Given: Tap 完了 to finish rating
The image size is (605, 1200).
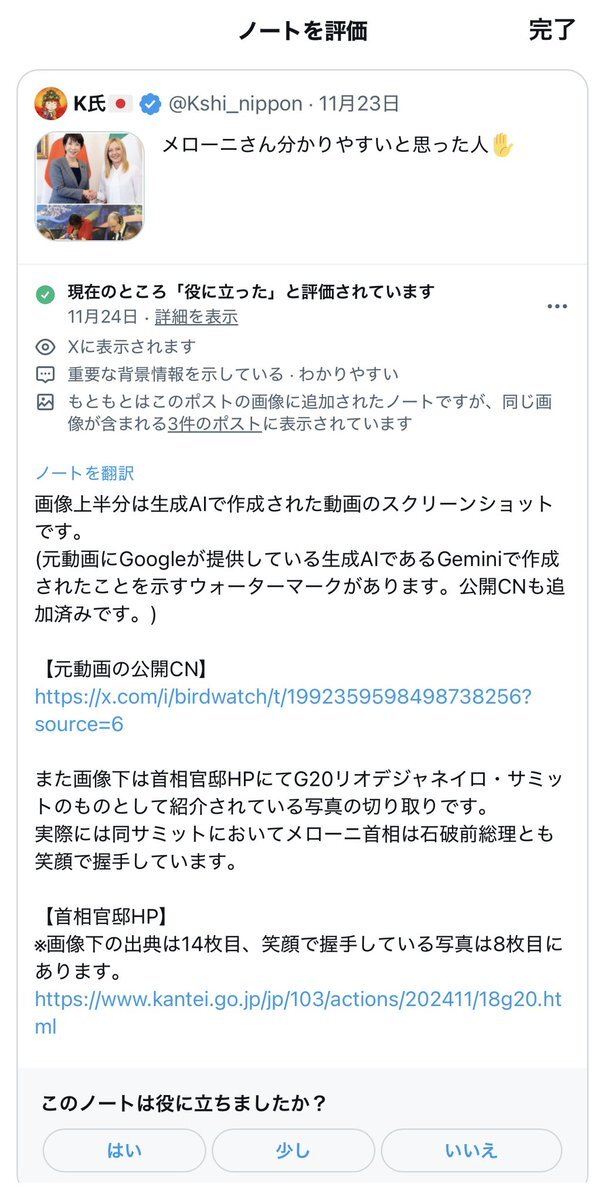Looking at the screenshot, I should 552,30.
